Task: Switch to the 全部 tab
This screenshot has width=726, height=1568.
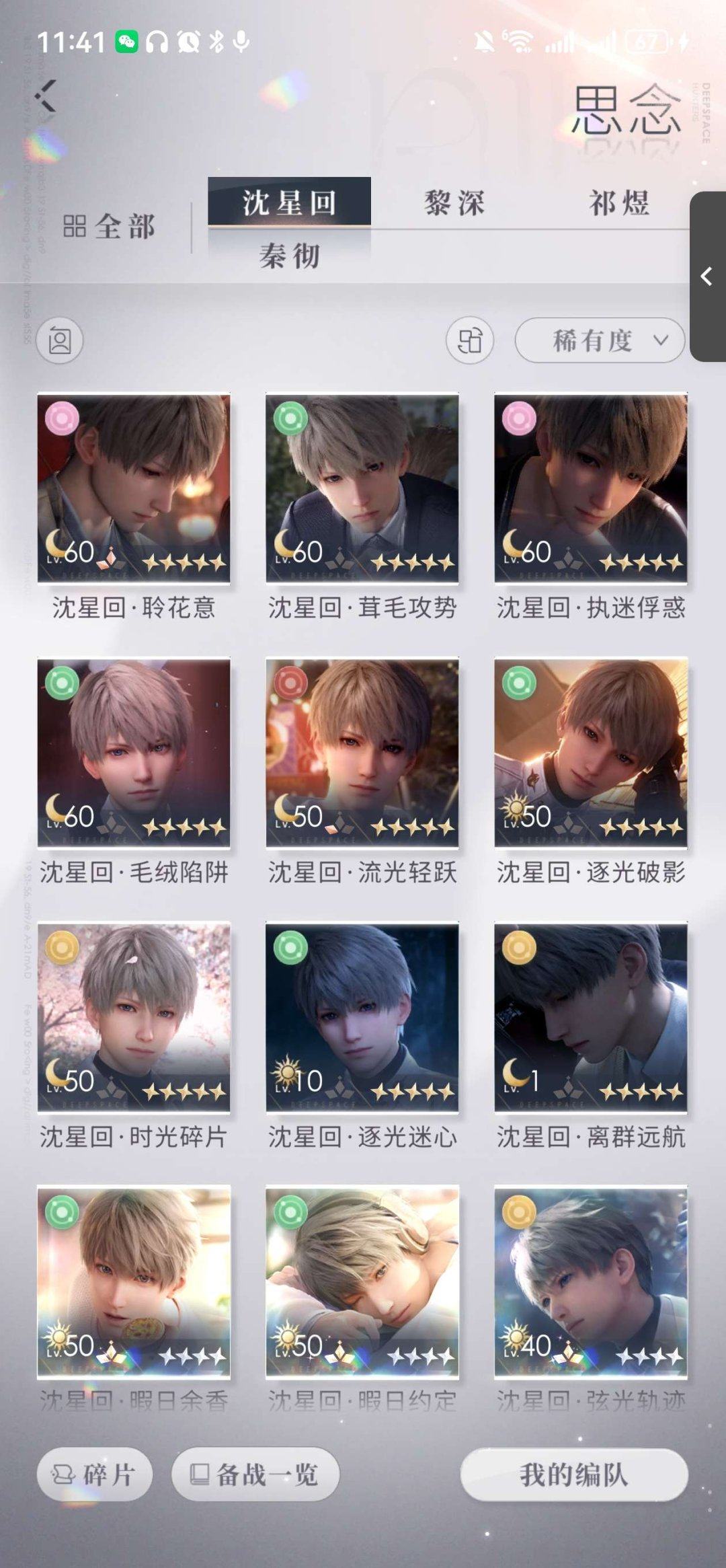Action: coord(109,227)
